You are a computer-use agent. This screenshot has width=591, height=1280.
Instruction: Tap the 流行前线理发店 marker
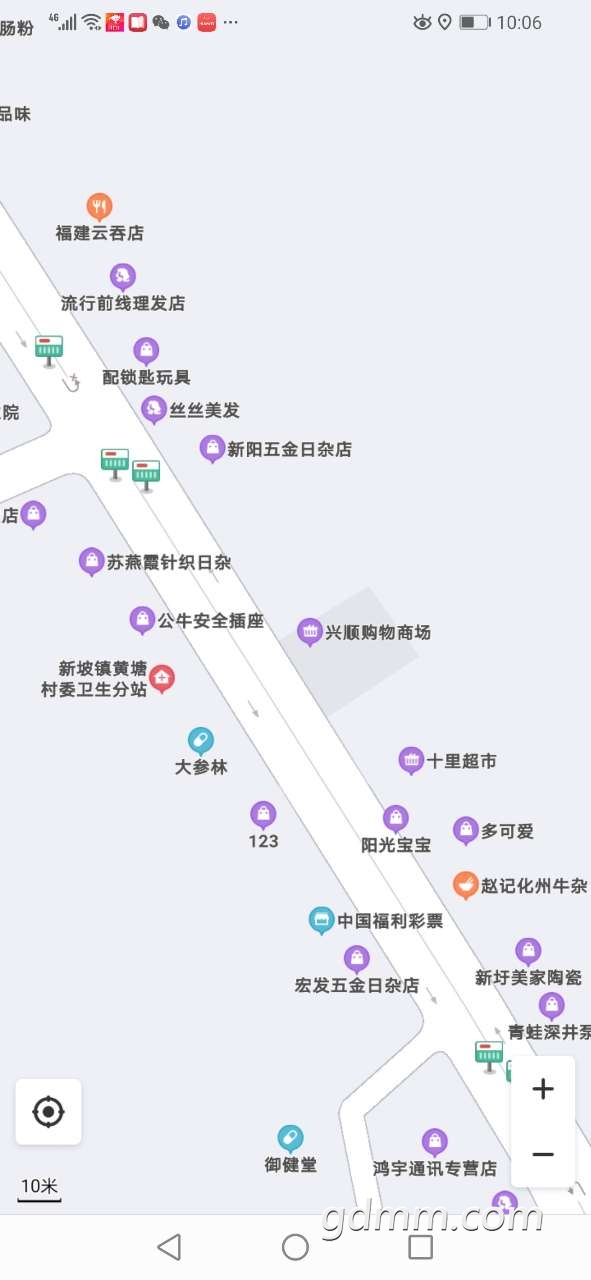[123, 276]
